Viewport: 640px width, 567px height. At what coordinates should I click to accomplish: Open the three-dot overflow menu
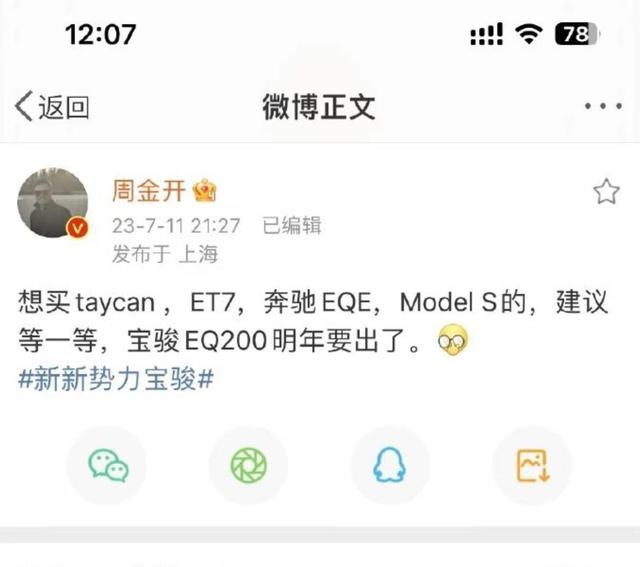603,107
